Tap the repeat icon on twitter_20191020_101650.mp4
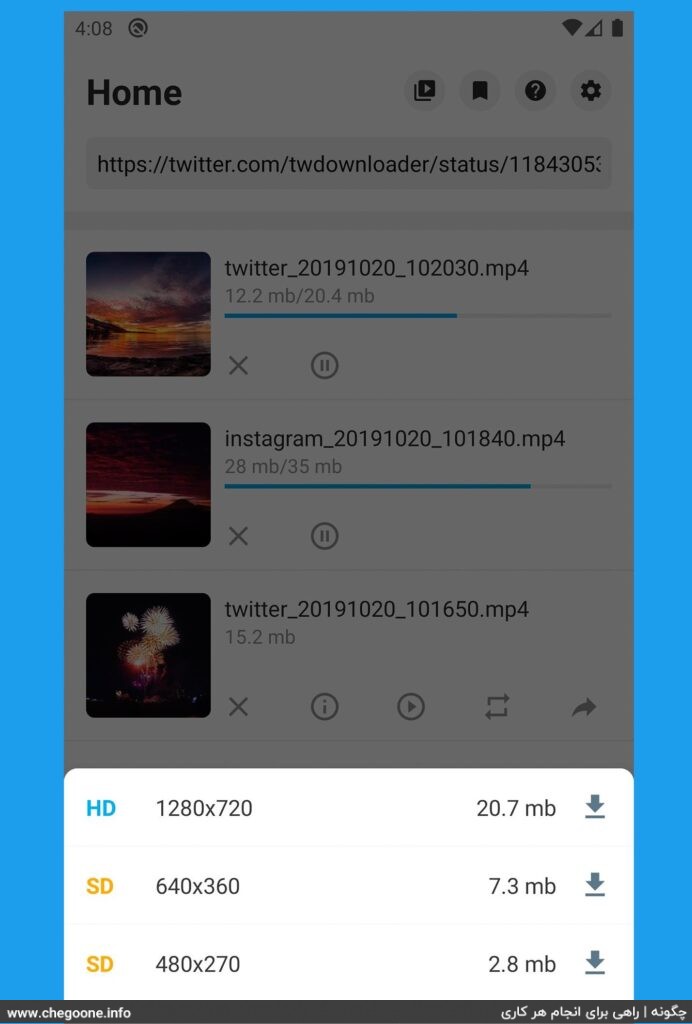Screen dimensions: 692x1024 (497, 707)
